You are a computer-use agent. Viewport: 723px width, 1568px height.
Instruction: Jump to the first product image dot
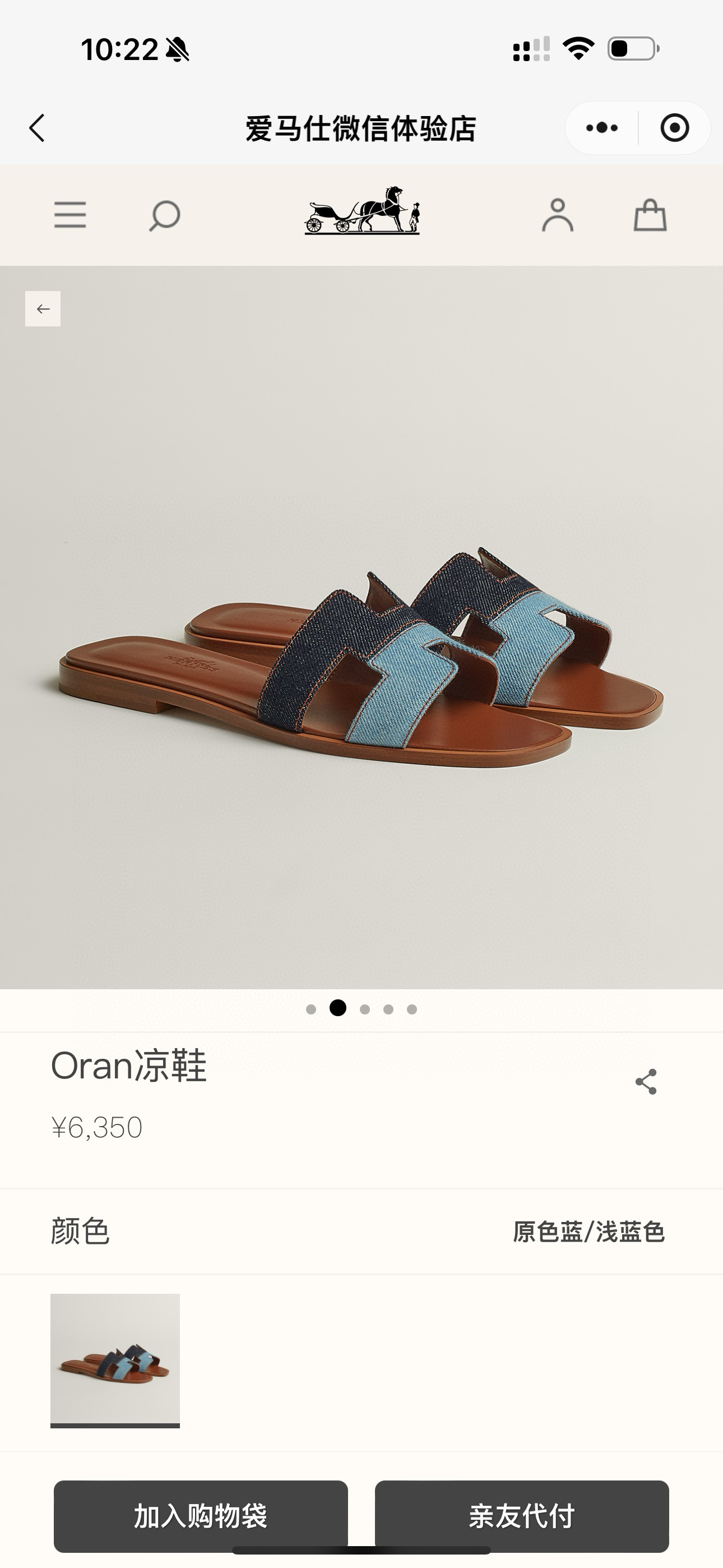pos(311,1009)
